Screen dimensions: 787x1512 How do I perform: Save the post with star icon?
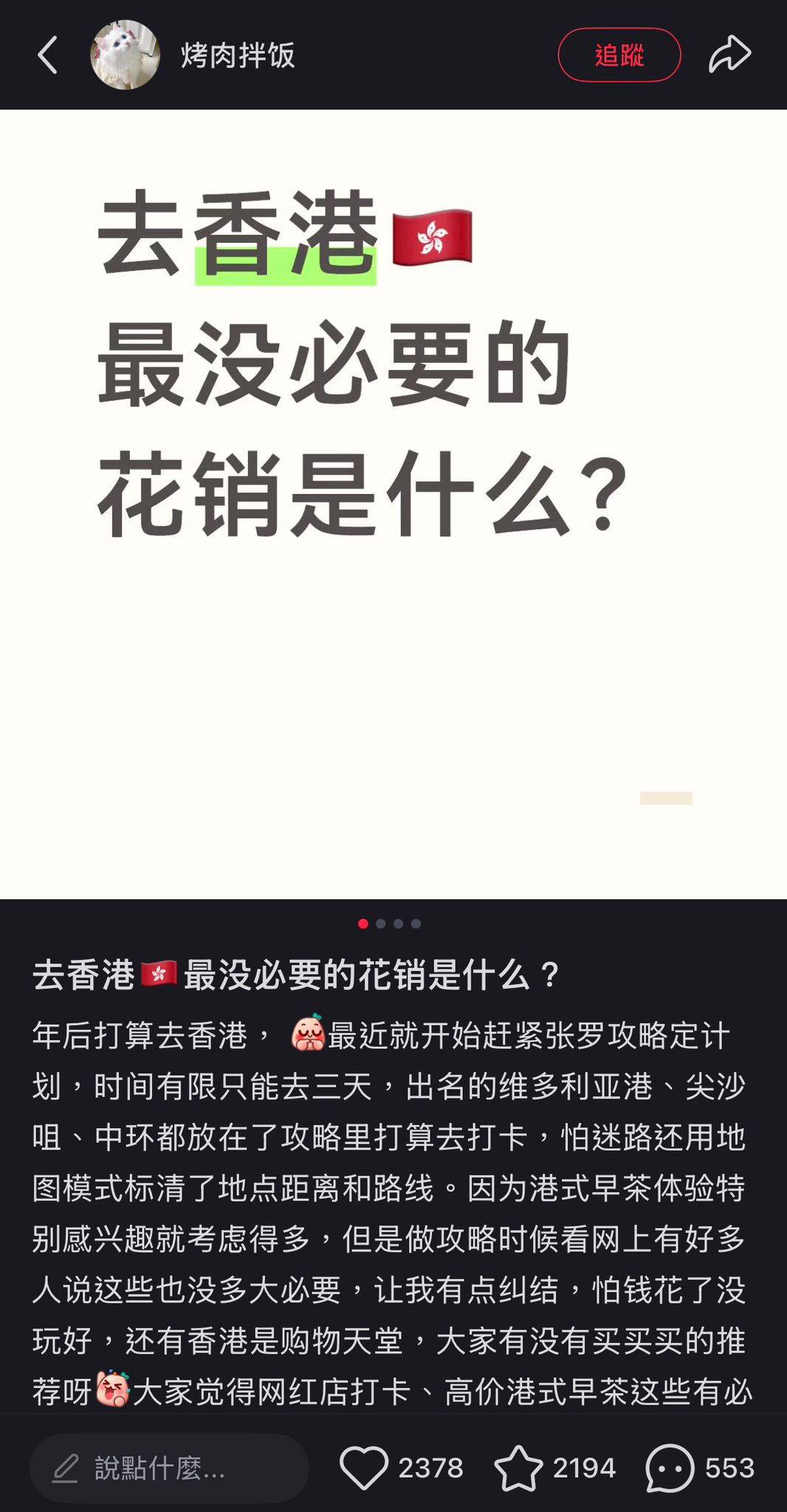point(518,1468)
